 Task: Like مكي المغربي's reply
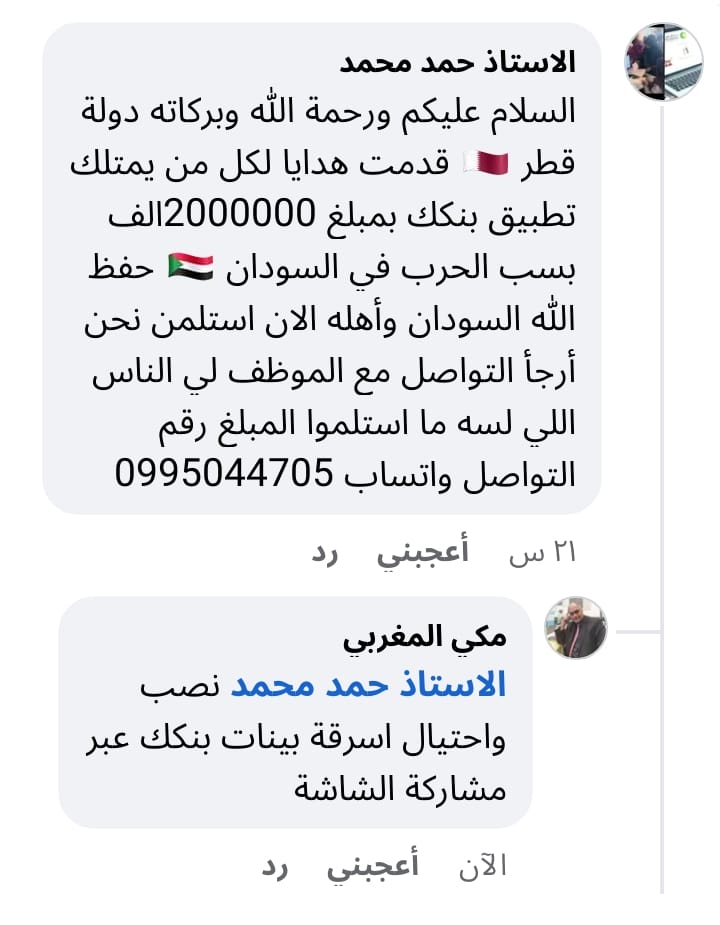tap(373, 867)
